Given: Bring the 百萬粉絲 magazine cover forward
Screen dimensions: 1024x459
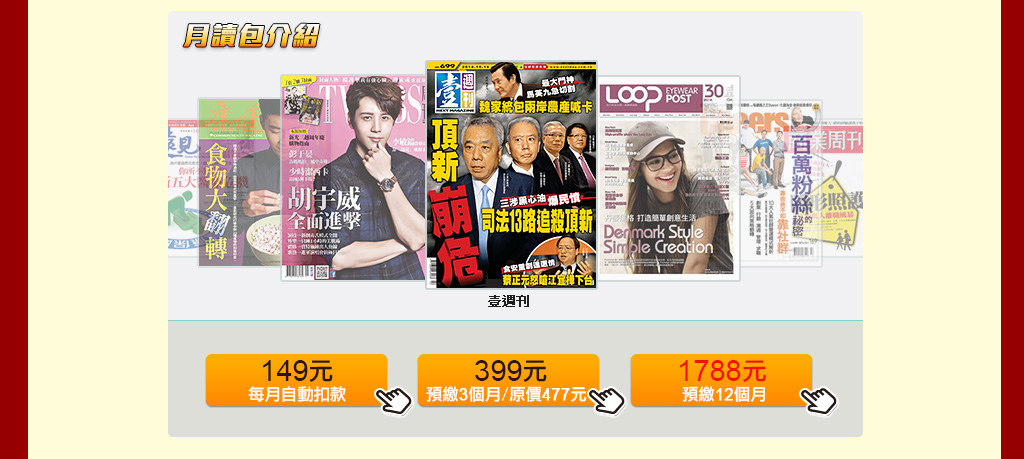Looking at the screenshot, I should (781, 185).
